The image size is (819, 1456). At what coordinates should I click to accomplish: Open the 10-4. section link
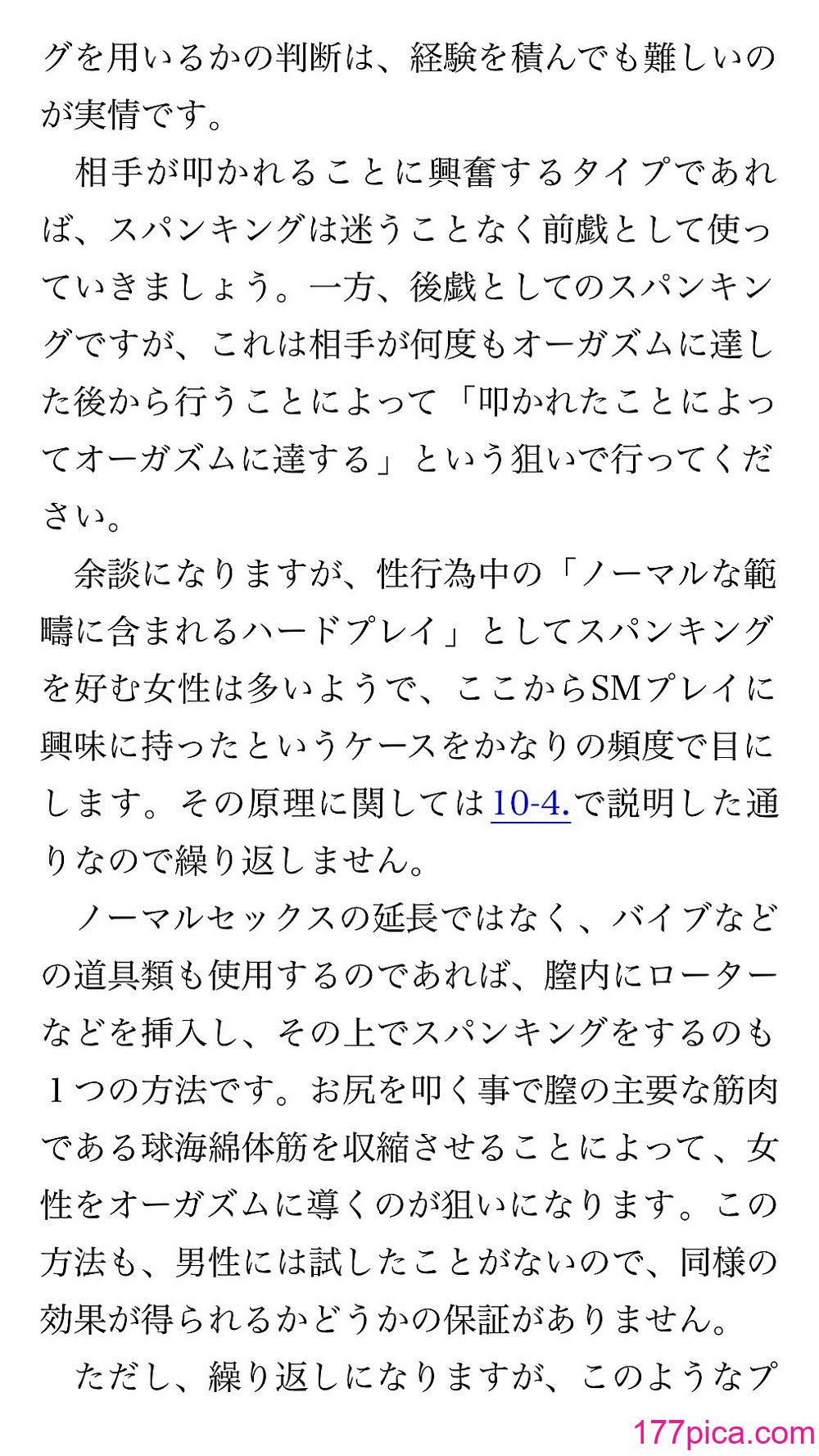[x=530, y=804]
